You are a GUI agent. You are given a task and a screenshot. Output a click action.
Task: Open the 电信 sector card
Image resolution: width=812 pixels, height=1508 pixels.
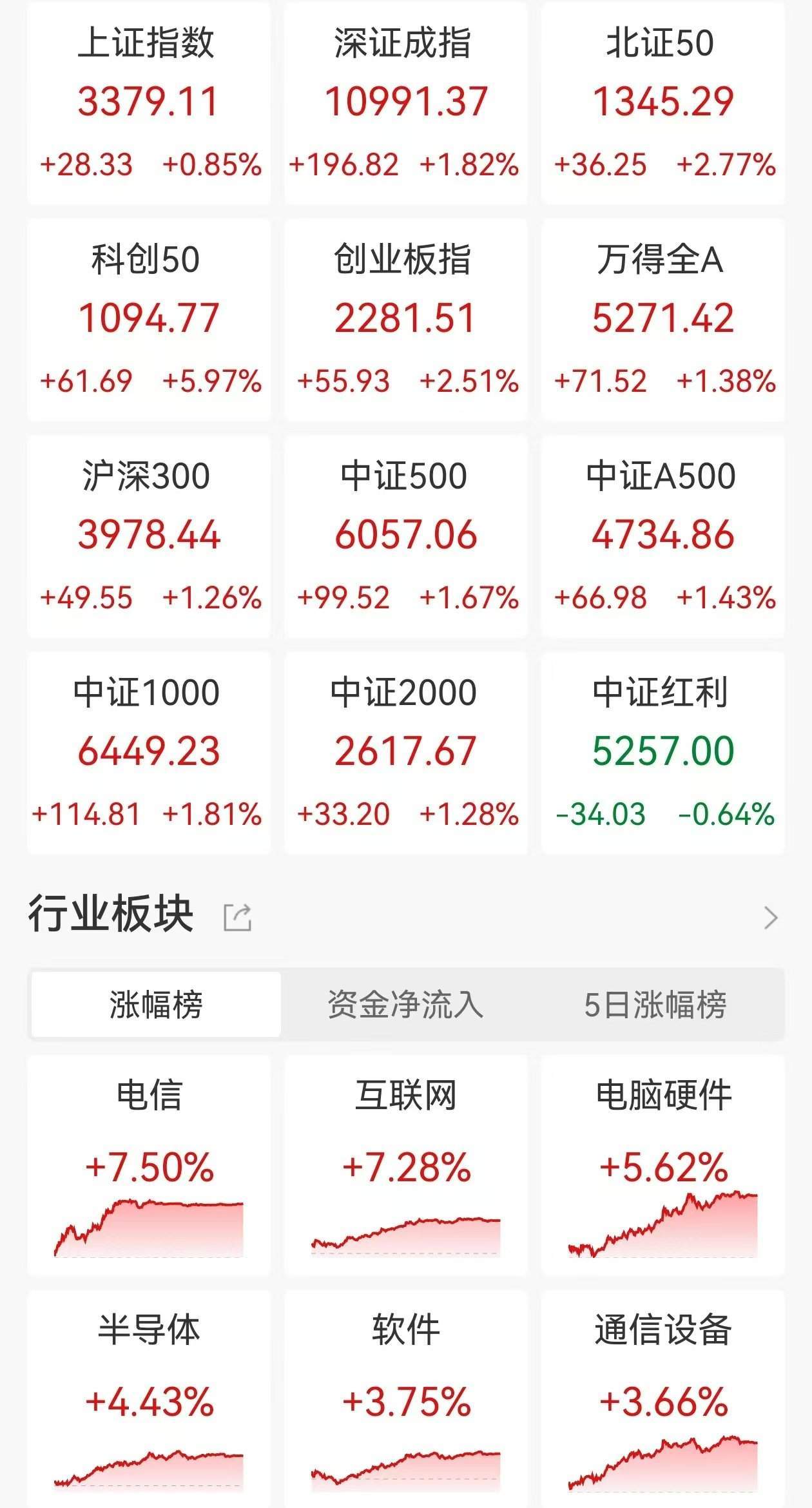[148, 1165]
